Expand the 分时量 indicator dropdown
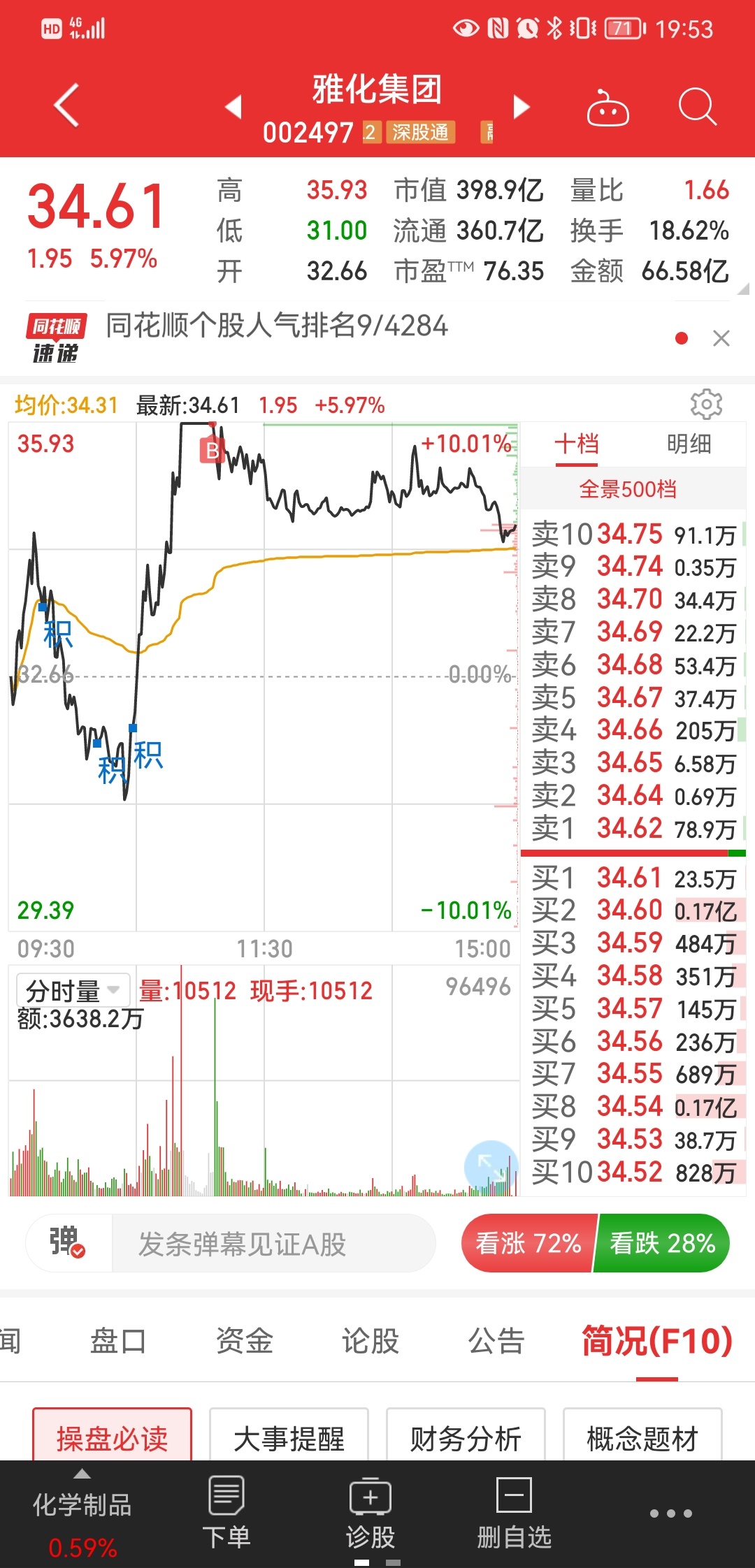Screen dimensions: 755x1568 tap(73, 990)
